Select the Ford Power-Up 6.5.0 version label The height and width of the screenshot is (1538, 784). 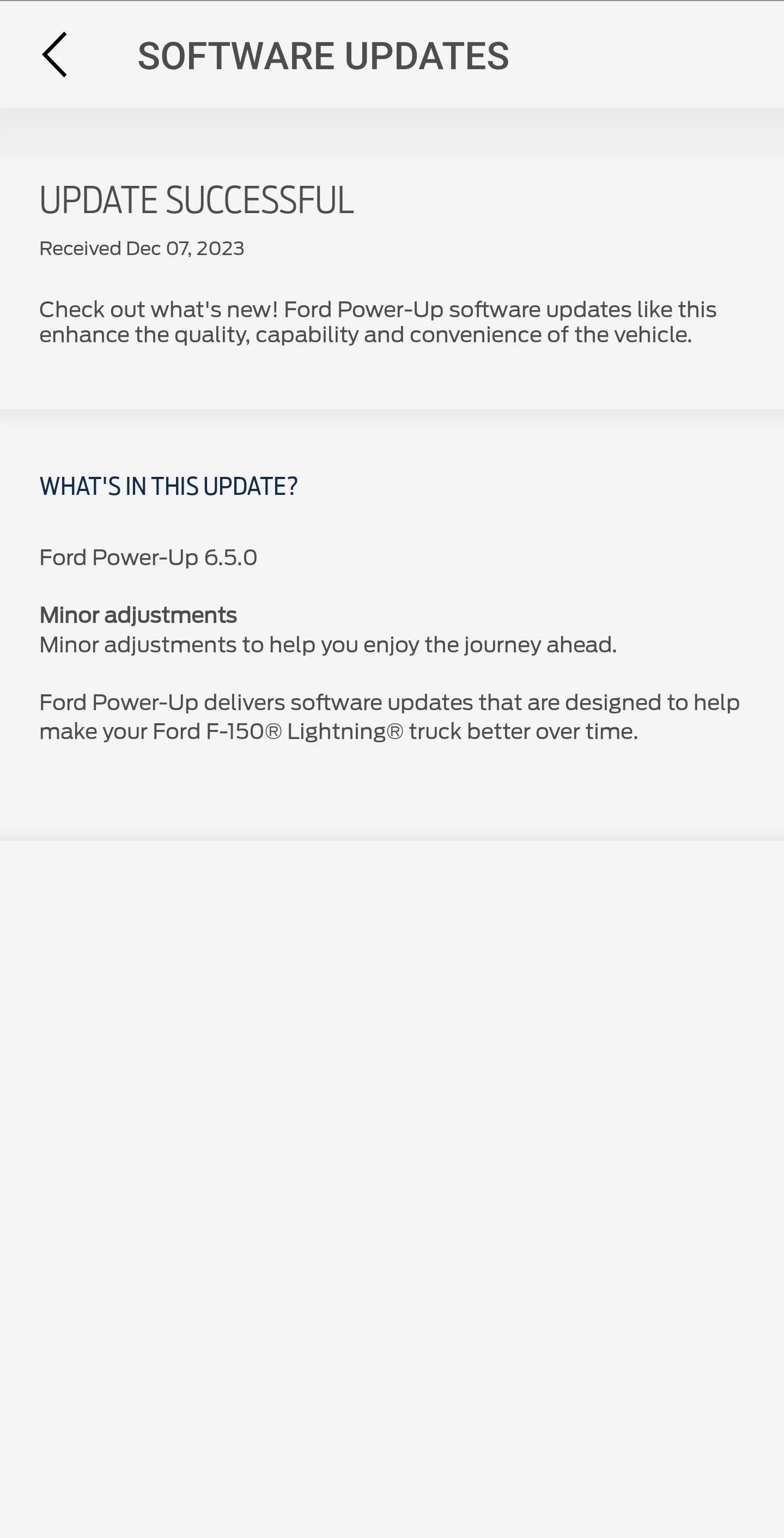[x=147, y=558]
